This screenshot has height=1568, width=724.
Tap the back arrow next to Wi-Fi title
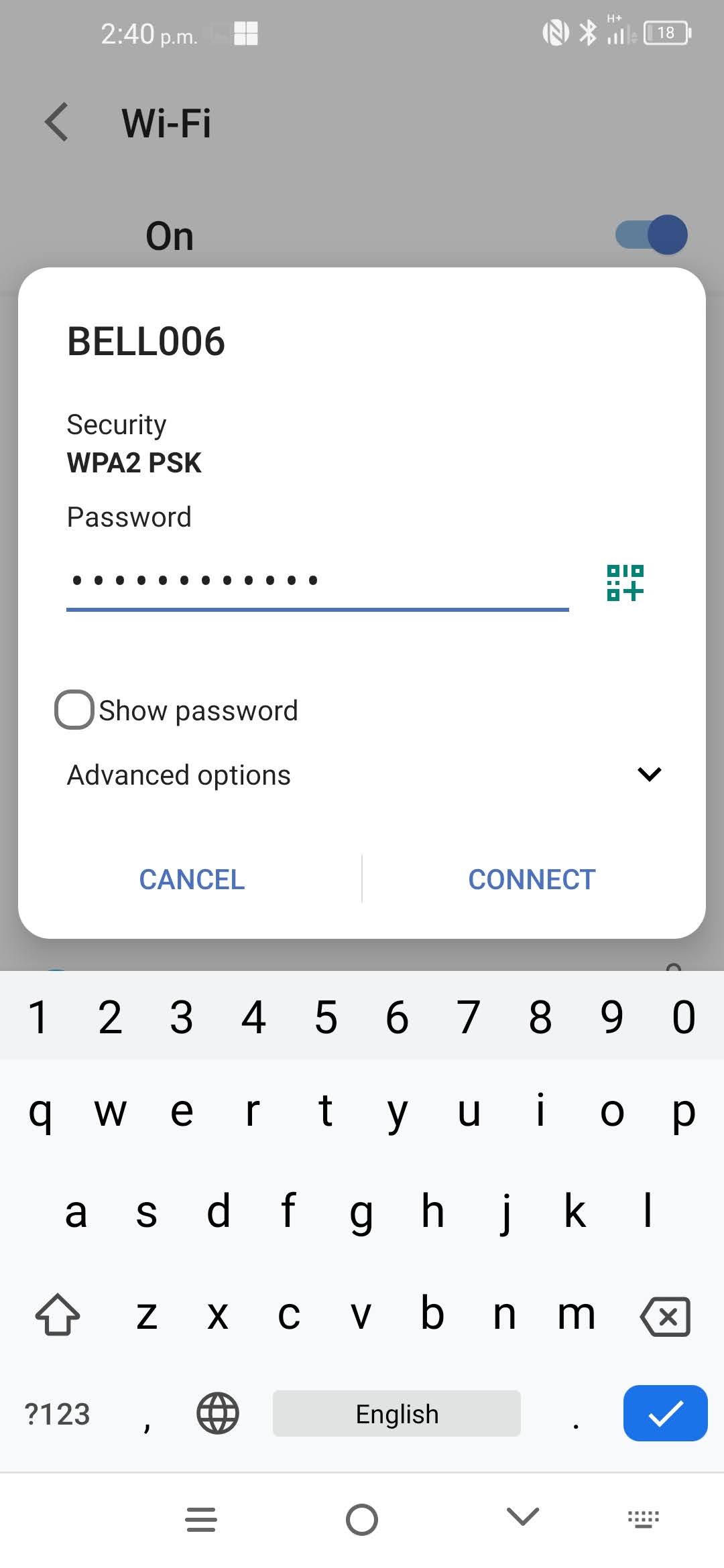coord(56,122)
